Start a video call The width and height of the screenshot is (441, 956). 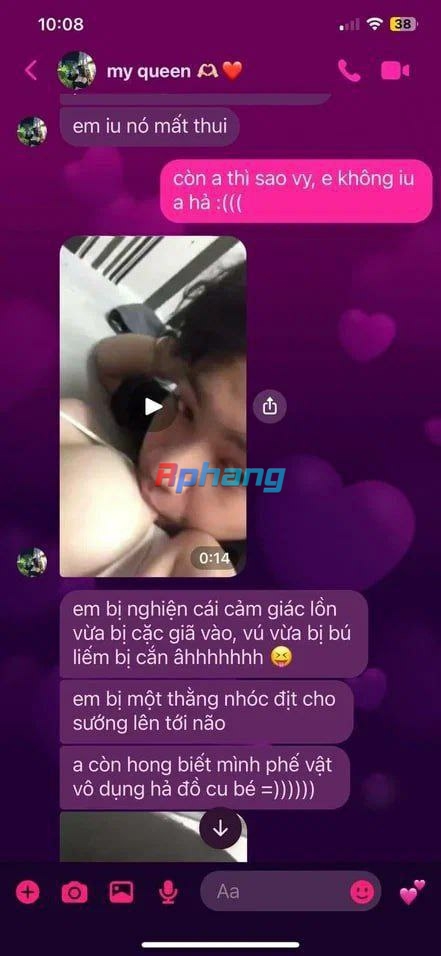pyautogui.click(x=395, y=71)
